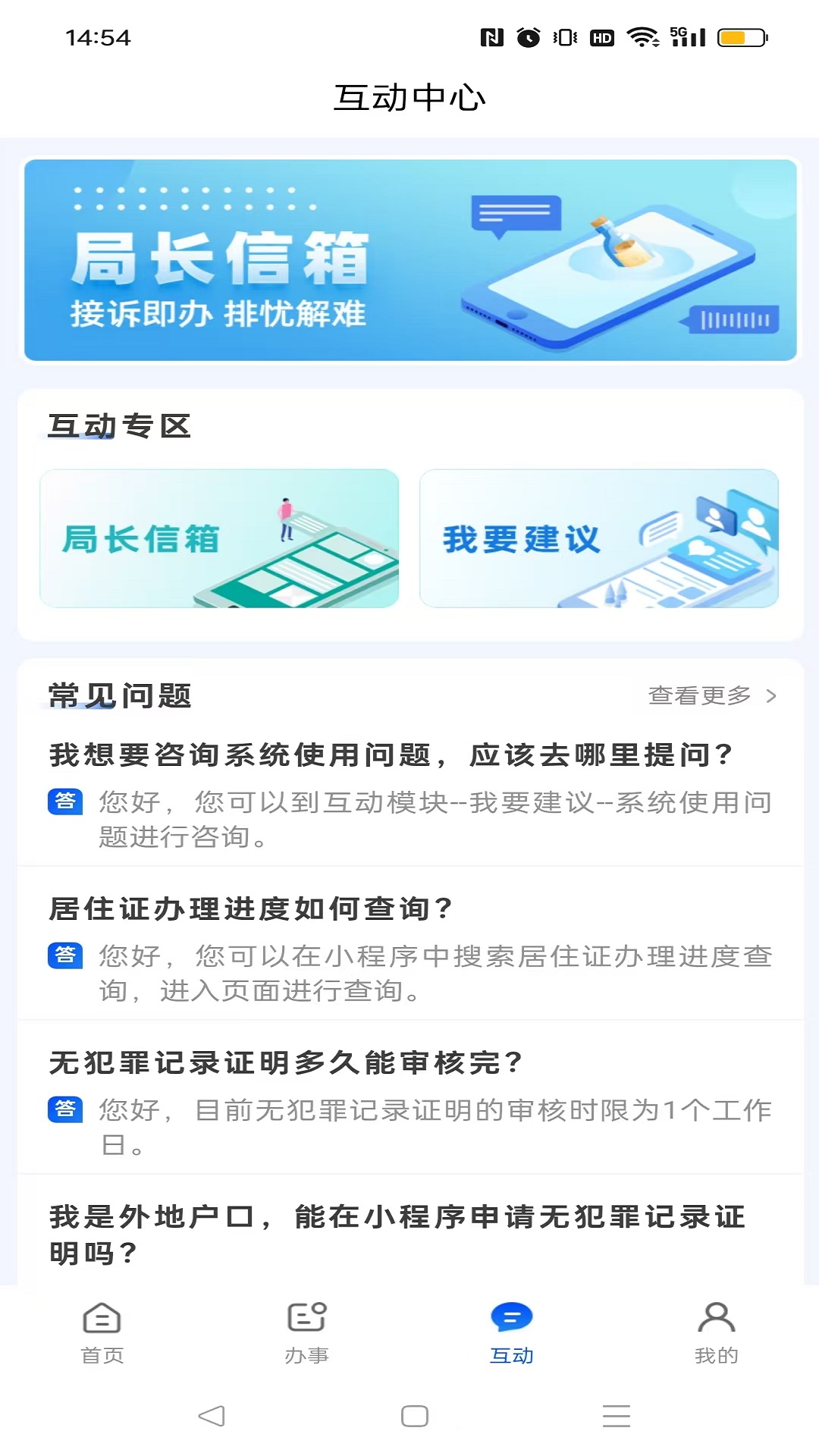Open 我要建议 suggestion card
819x1456 pixels.
[600, 538]
